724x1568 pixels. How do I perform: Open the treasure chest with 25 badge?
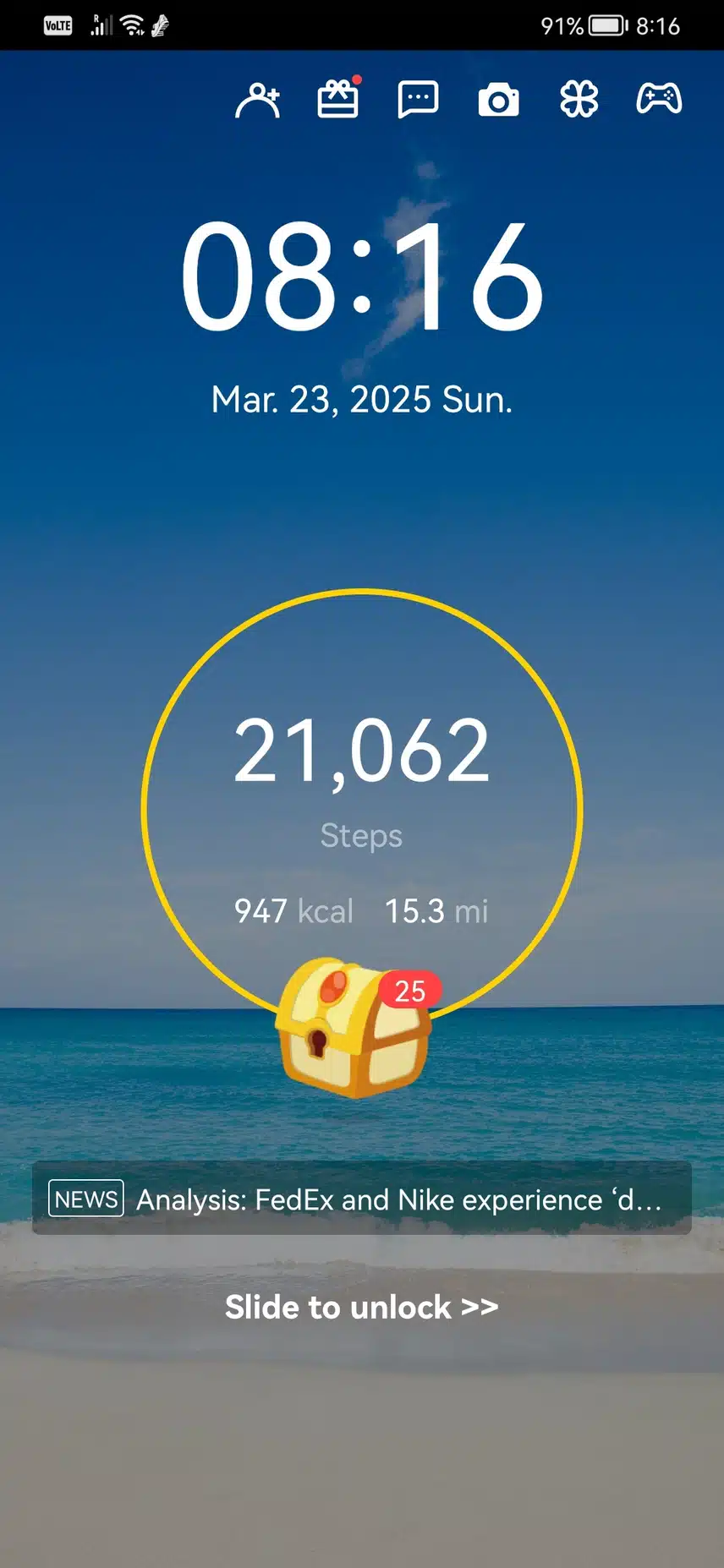pos(354,1028)
